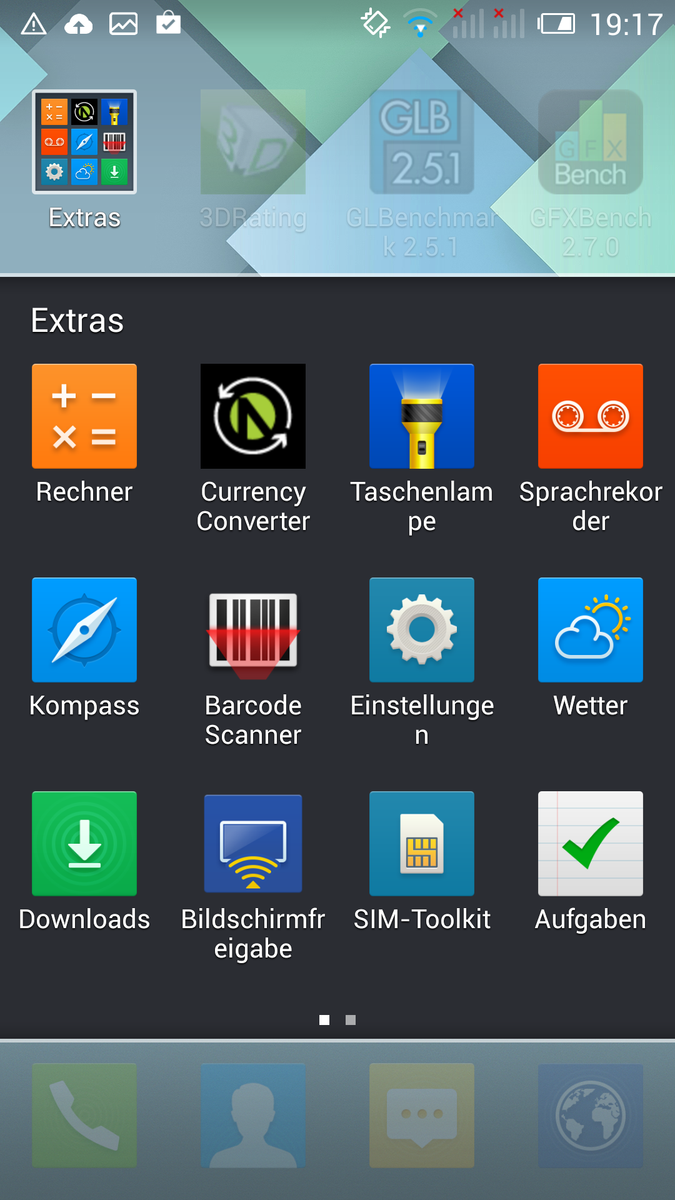The image size is (675, 1200).
Task: Open SIM-Toolkit
Action: 421,844
